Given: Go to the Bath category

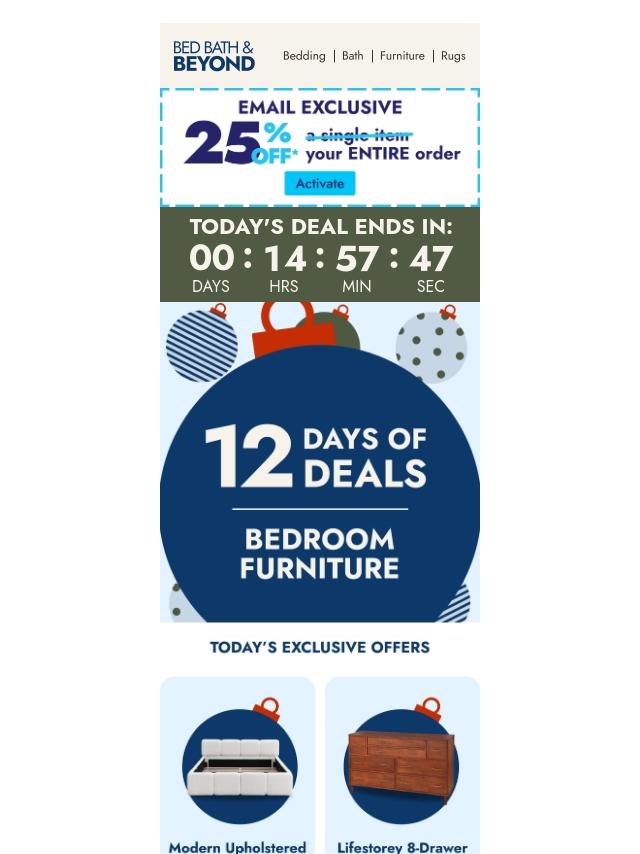Looking at the screenshot, I should 353,56.
